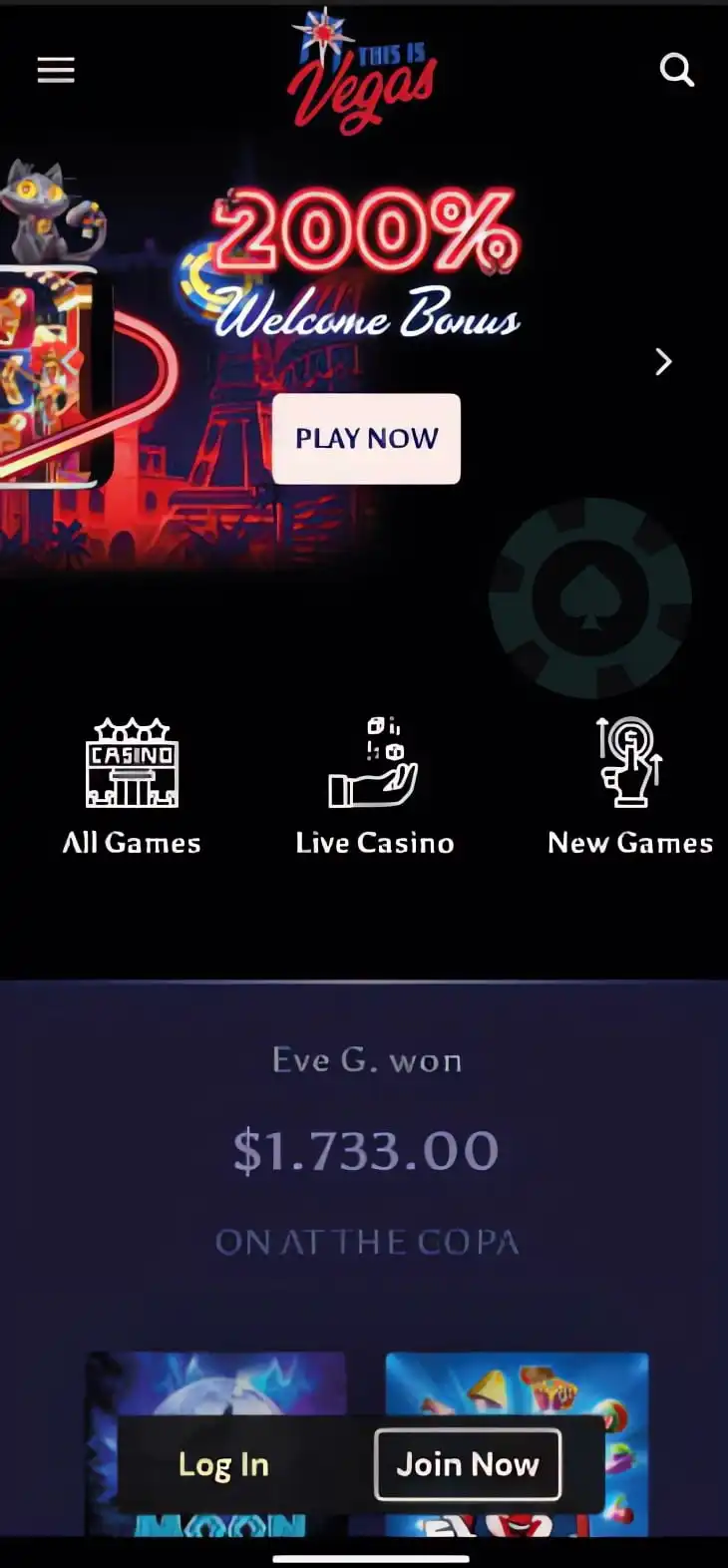728x1568 pixels.
Task: Tap the This is Vegas logo
Action: (x=362, y=72)
